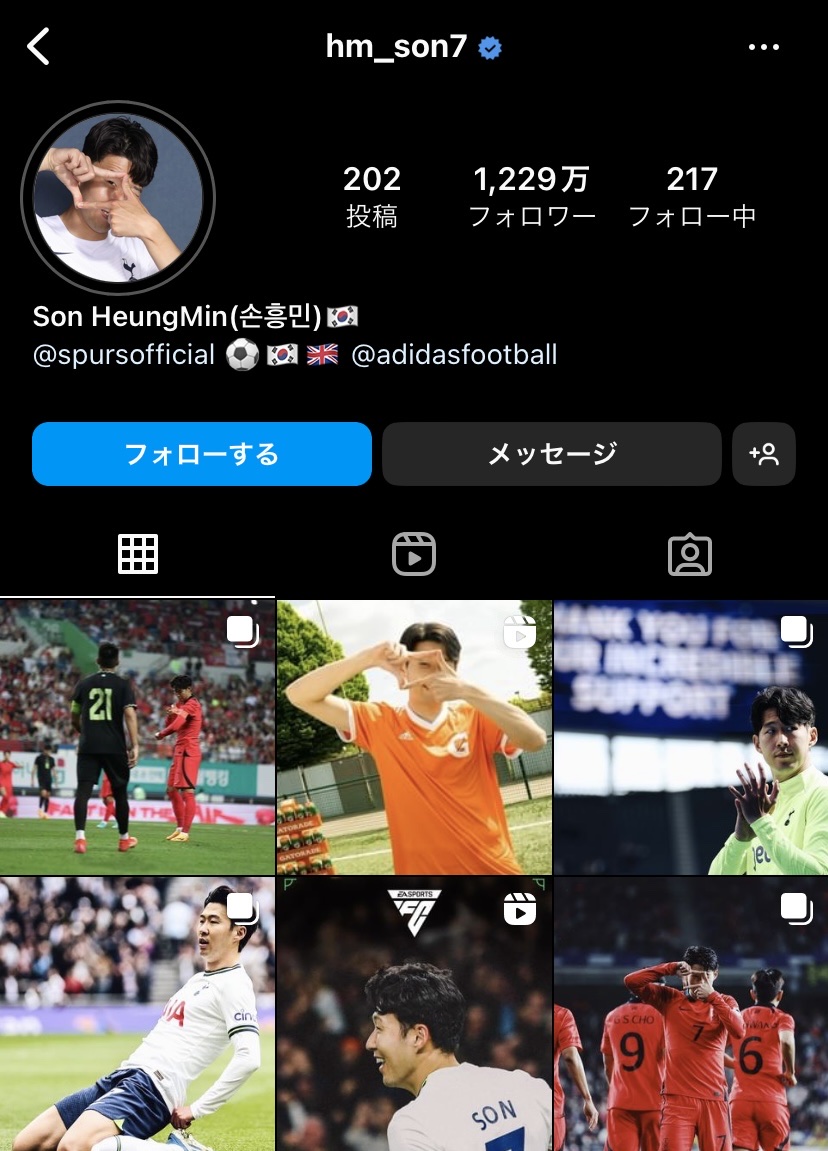Go back using the top-left arrow
The height and width of the screenshot is (1151, 828).
38,47
